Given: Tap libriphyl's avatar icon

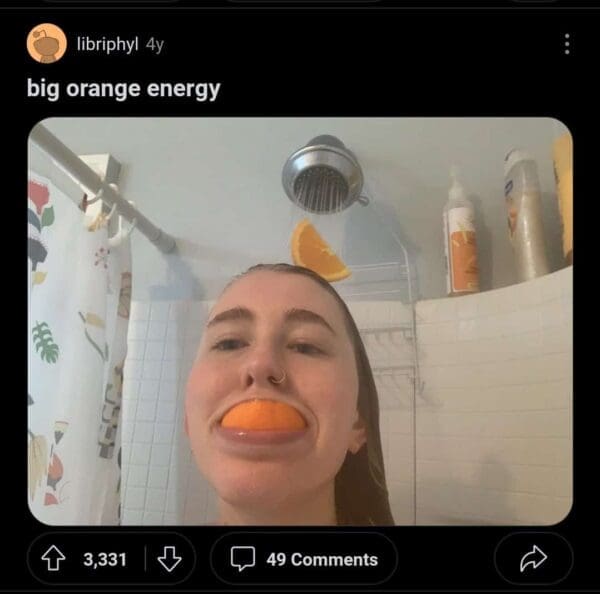Looking at the screenshot, I should pos(46,44).
